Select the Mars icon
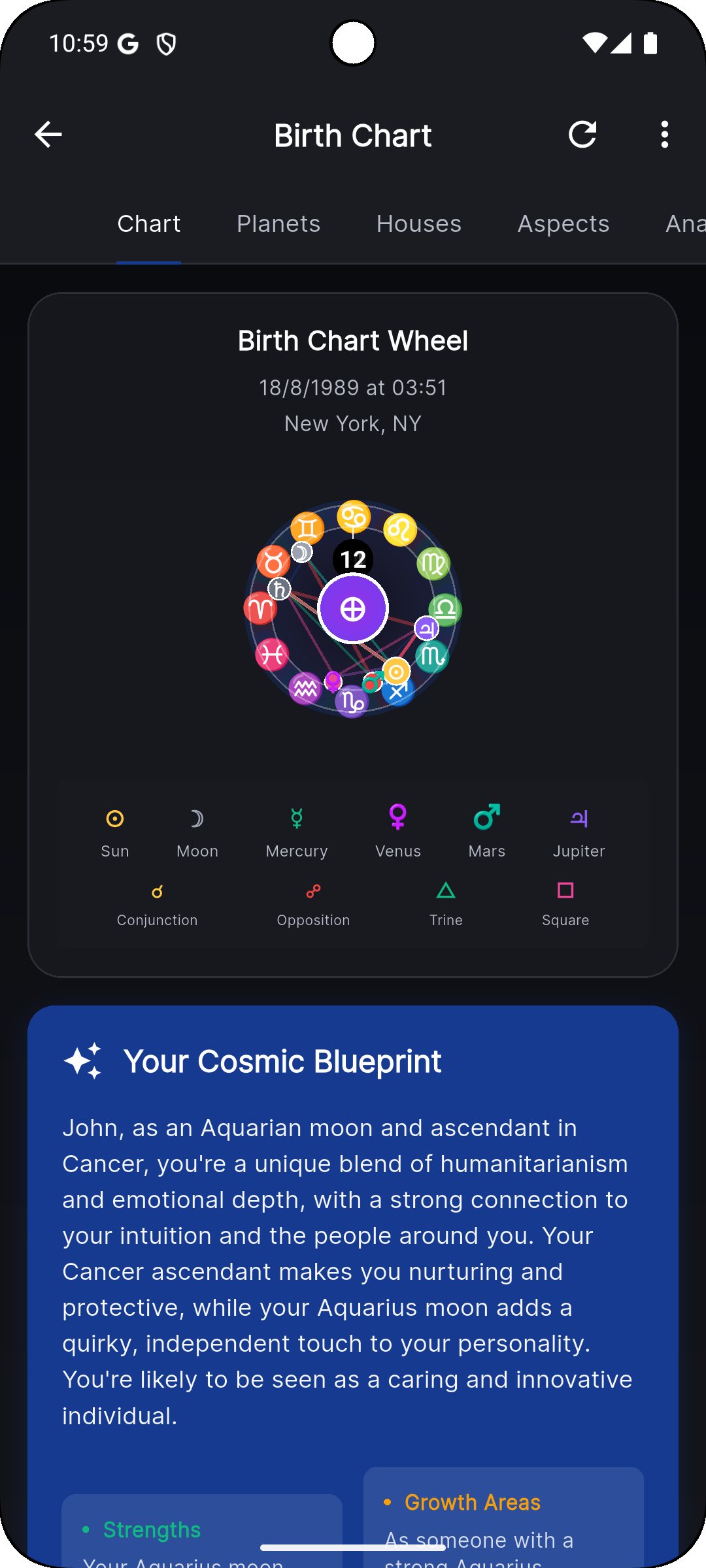This screenshot has width=706, height=1568. [x=486, y=817]
